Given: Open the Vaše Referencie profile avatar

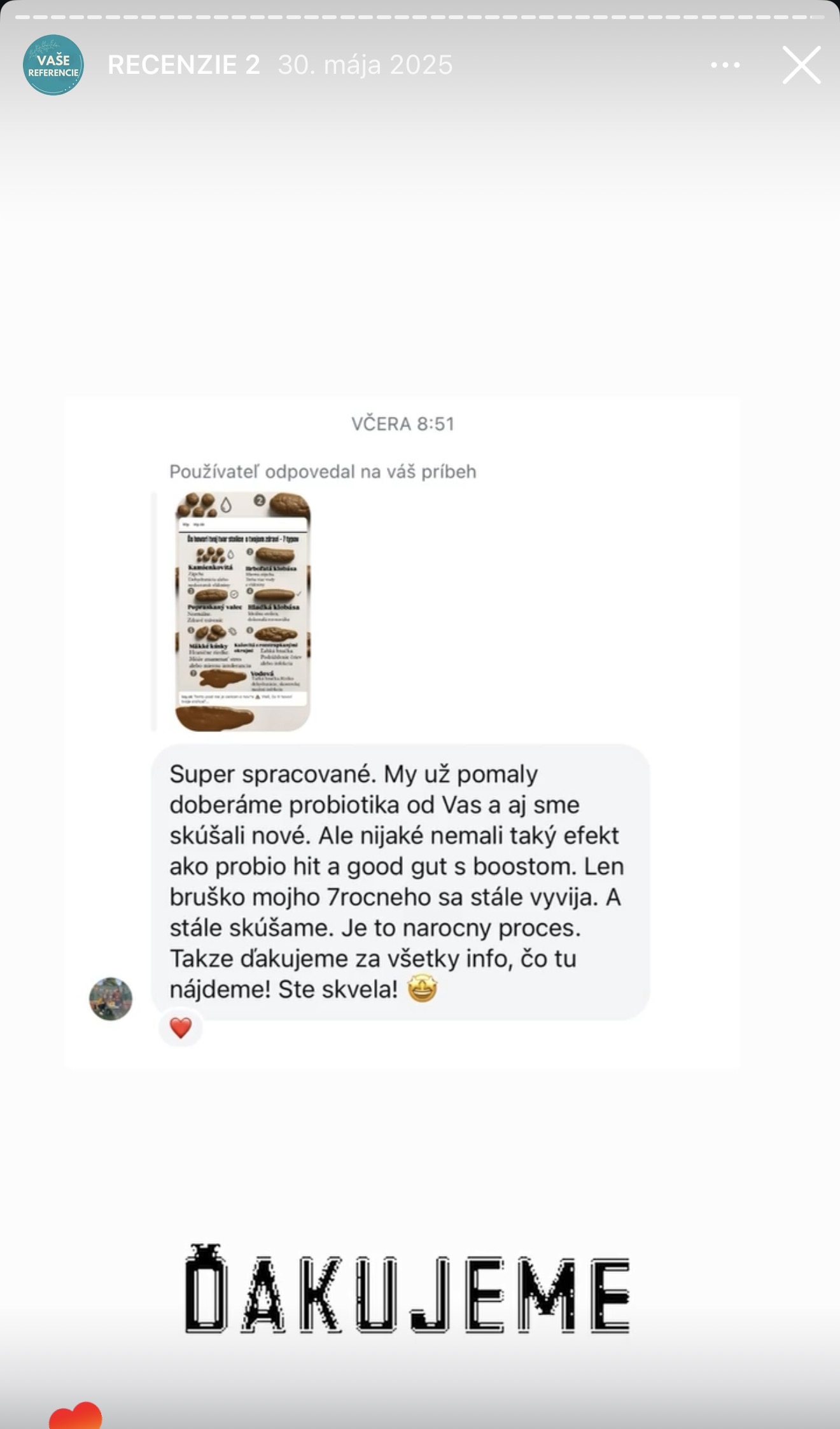Looking at the screenshot, I should 53,65.
